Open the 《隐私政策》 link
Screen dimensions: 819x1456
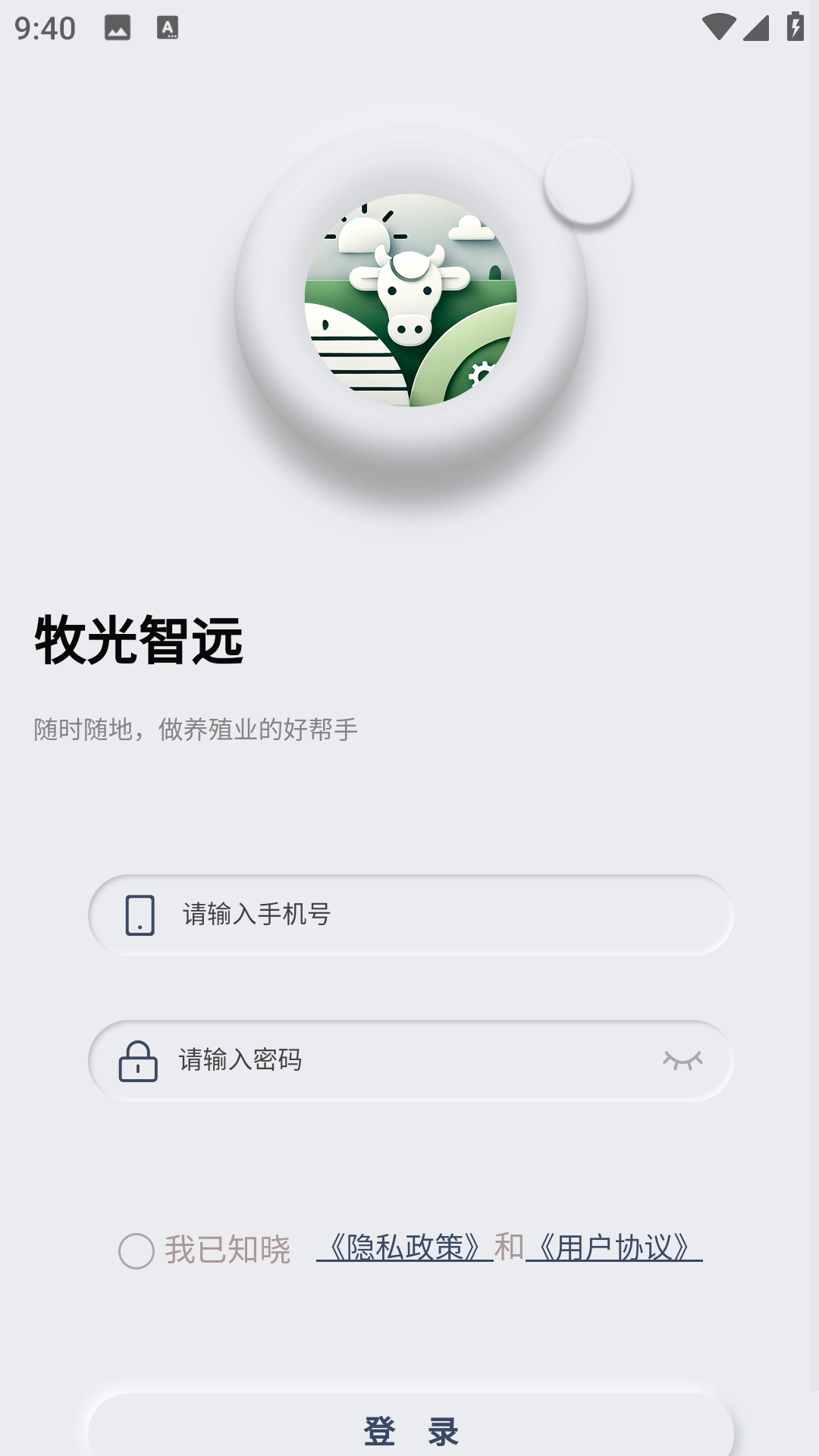(x=405, y=1247)
